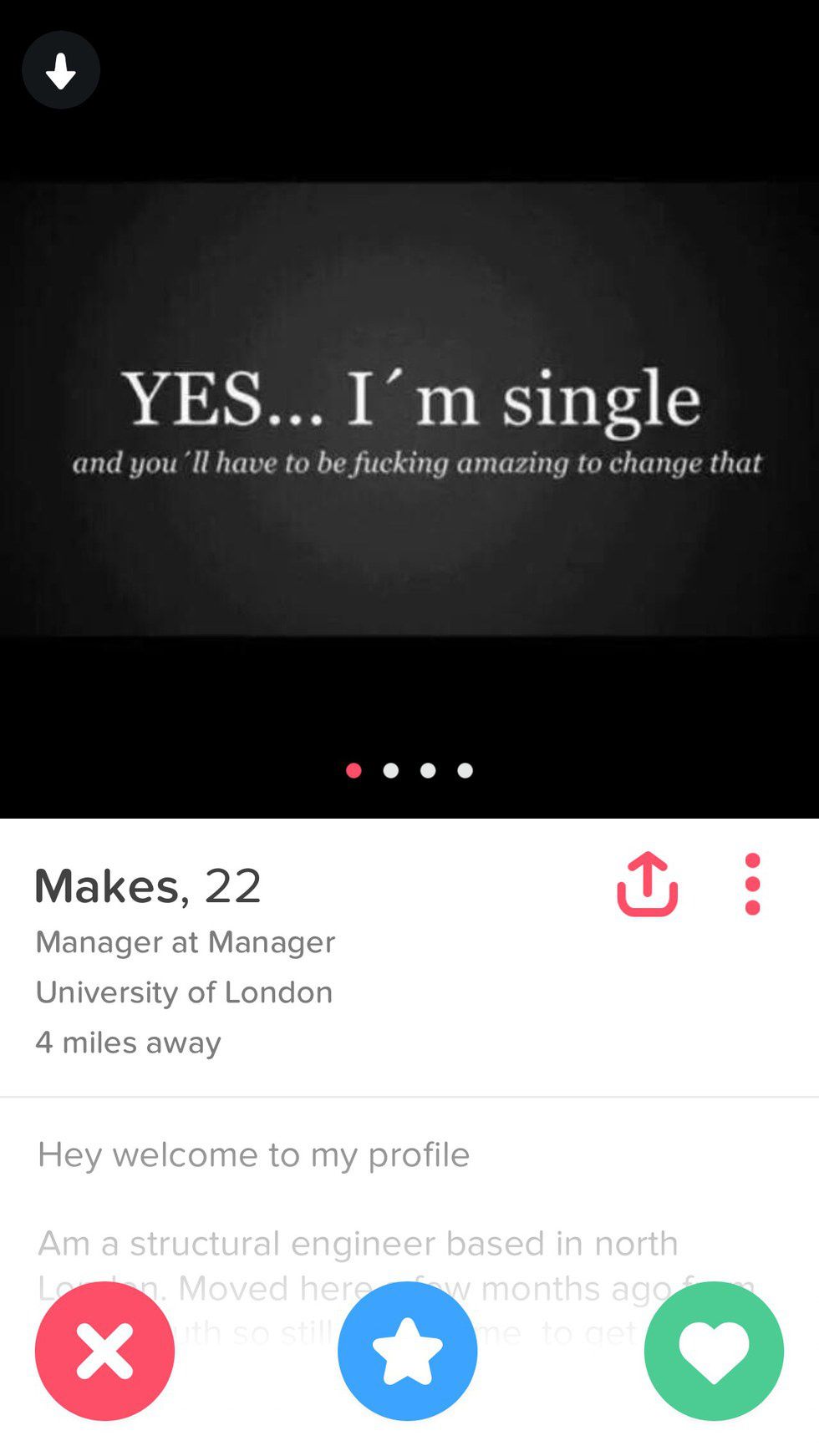Super Like Makes with the blue star
Viewport: 819px width, 1456px height.
408,1350
